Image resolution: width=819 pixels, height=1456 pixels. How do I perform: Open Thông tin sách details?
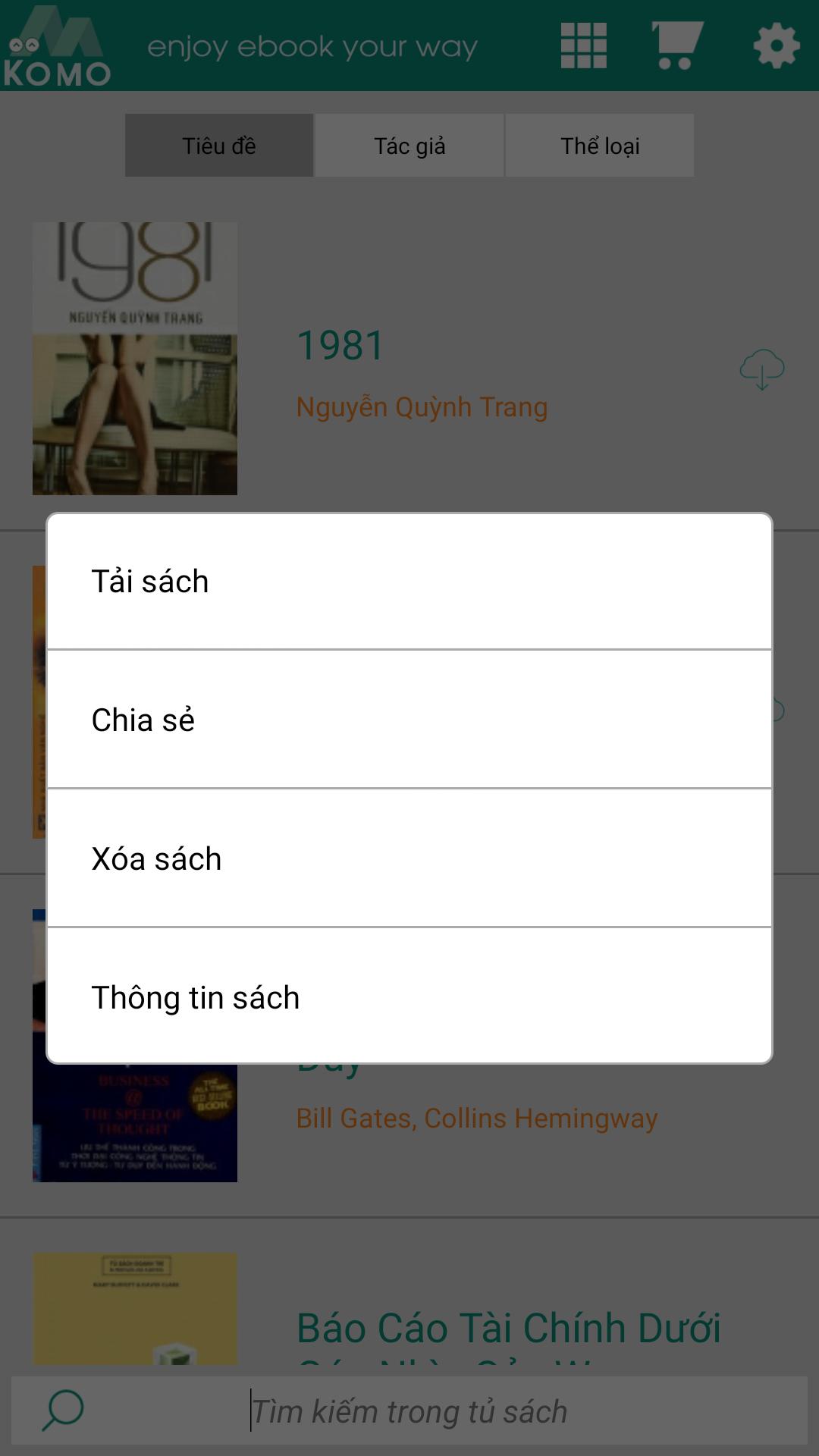coord(409,996)
